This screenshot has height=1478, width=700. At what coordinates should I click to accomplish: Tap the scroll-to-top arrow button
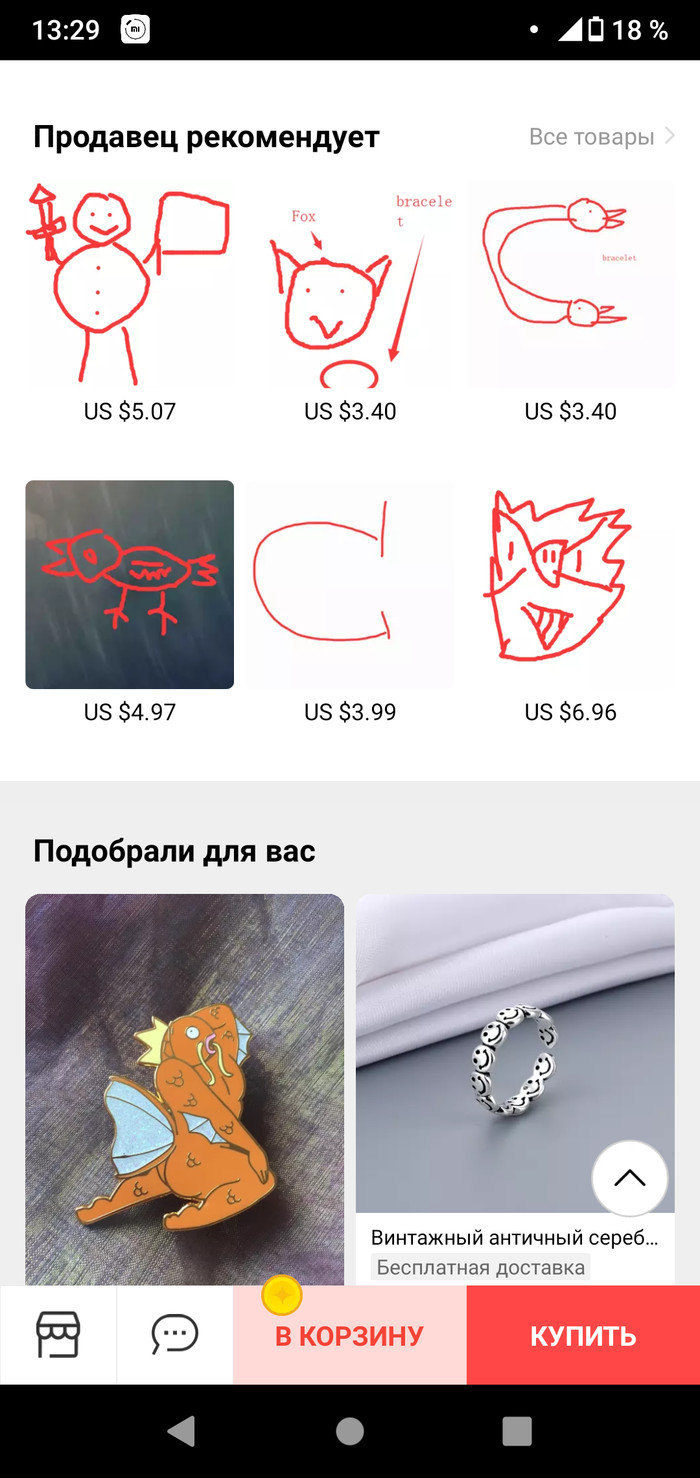coord(630,1178)
